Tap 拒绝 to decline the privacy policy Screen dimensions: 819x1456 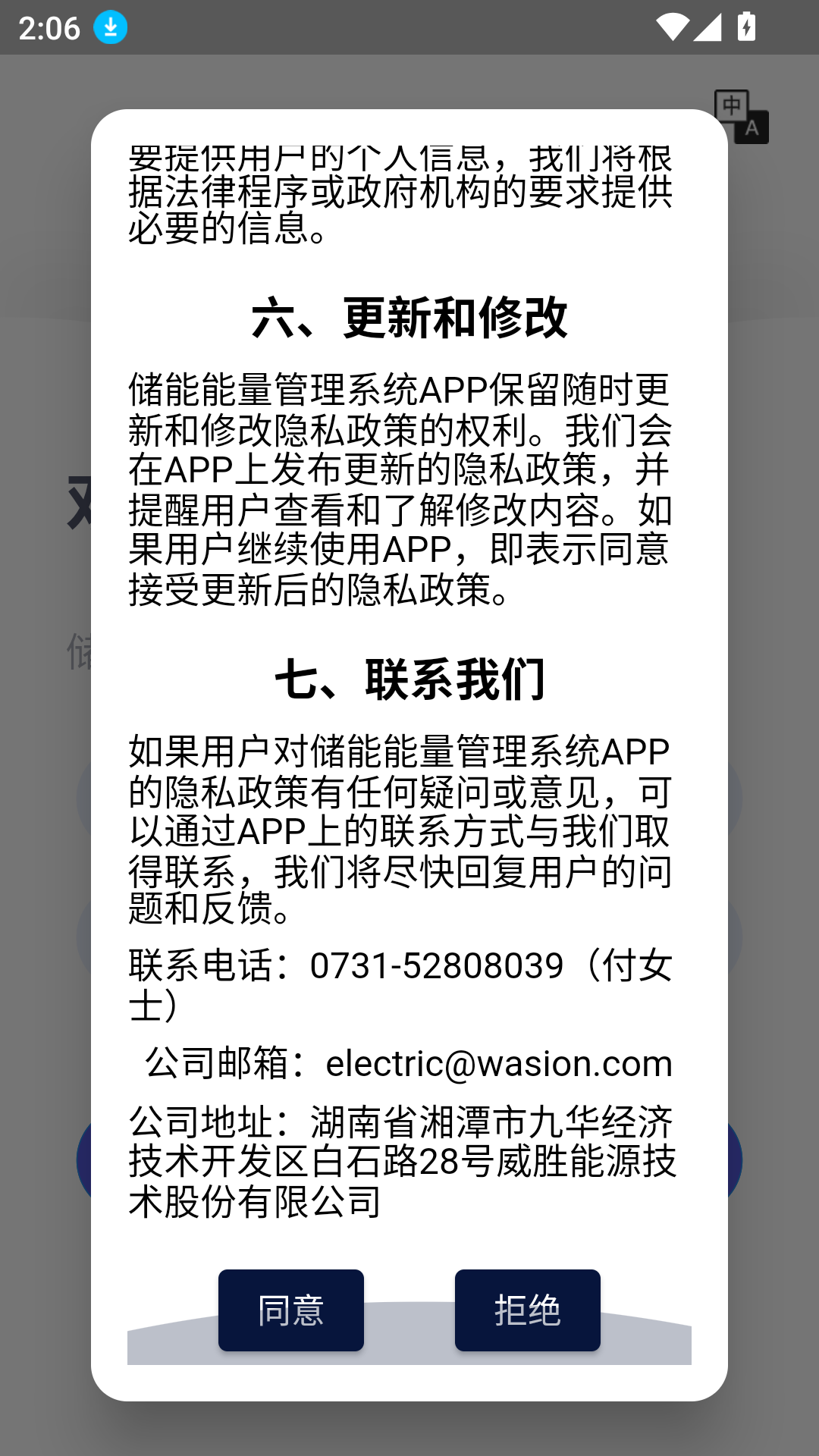528,1310
